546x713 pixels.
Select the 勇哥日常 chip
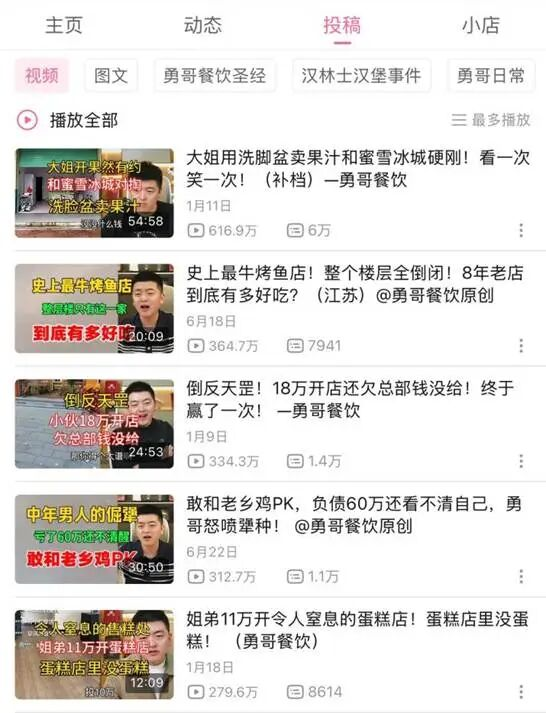(491, 75)
